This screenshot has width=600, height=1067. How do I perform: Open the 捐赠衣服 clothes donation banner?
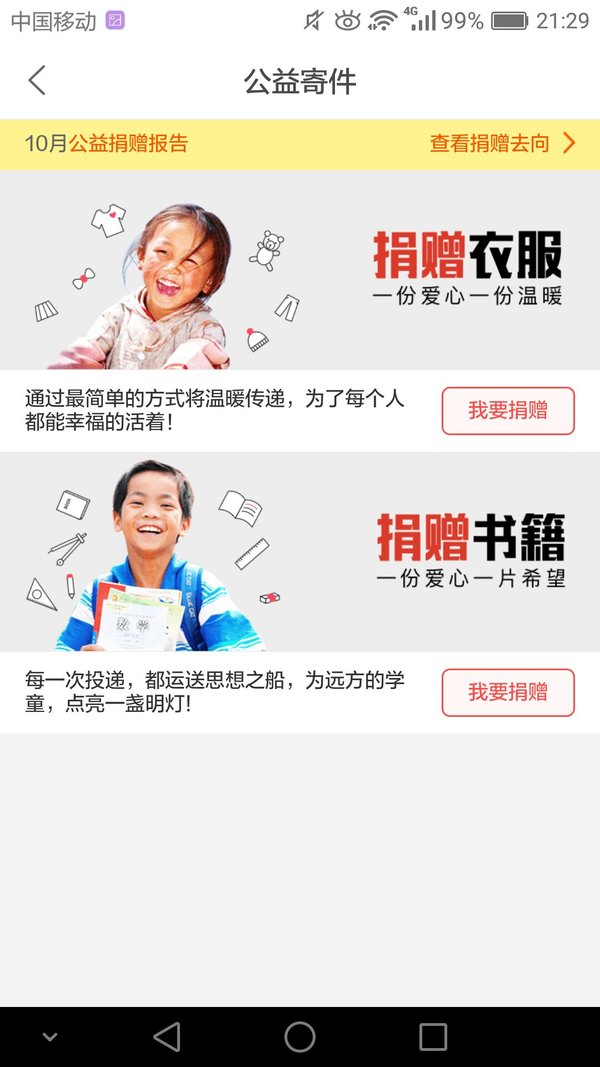click(x=300, y=270)
